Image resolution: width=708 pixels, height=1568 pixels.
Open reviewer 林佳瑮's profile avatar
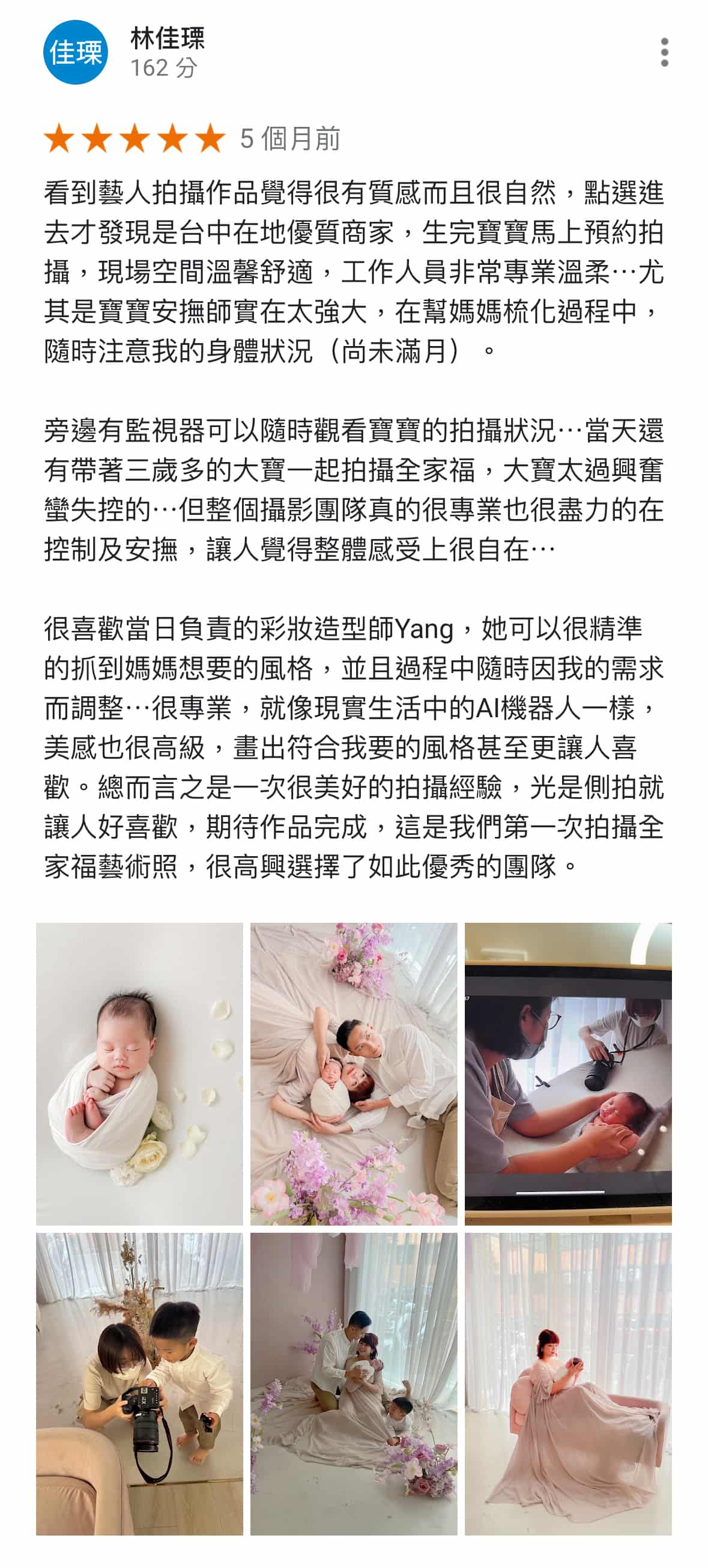(x=76, y=52)
